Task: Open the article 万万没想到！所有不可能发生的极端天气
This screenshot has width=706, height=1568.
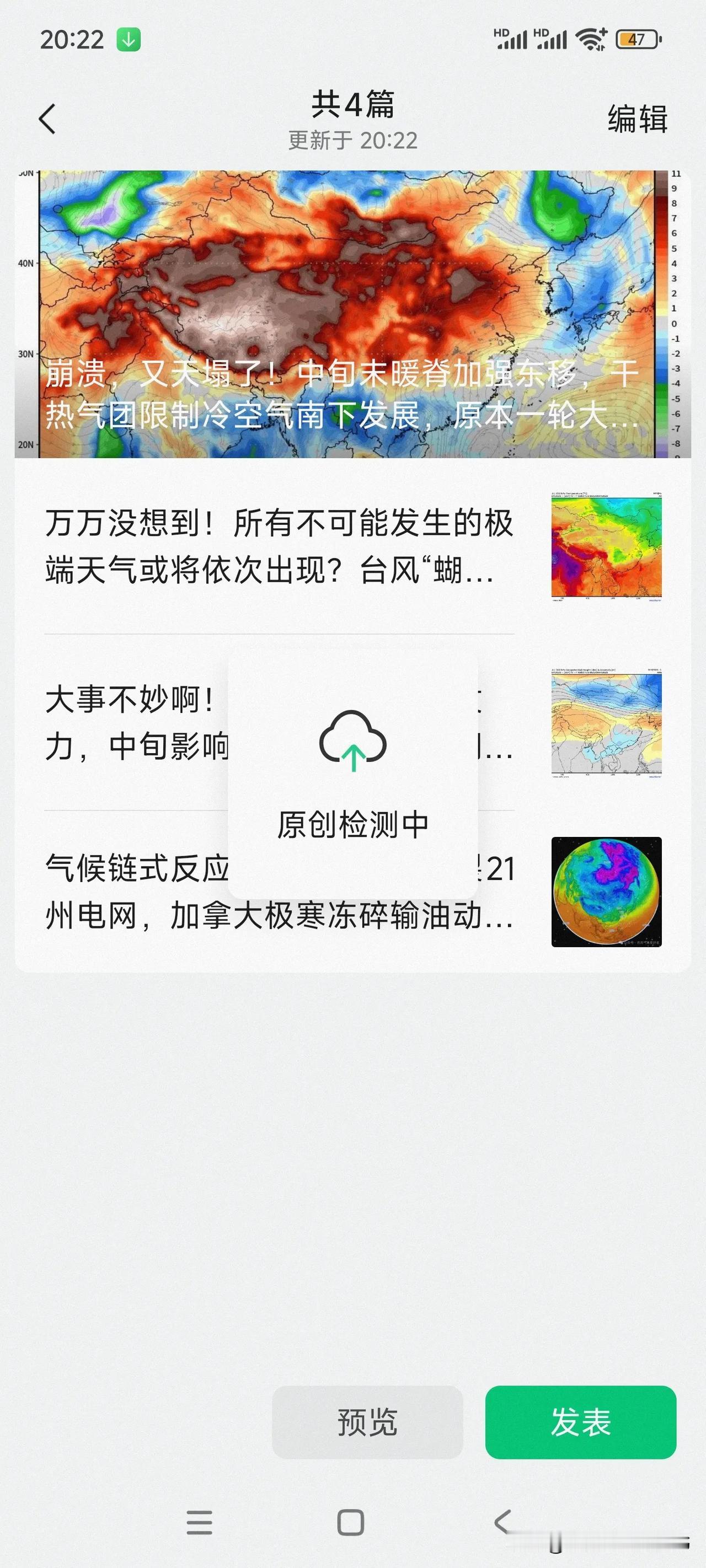Action: pyautogui.click(x=352, y=546)
